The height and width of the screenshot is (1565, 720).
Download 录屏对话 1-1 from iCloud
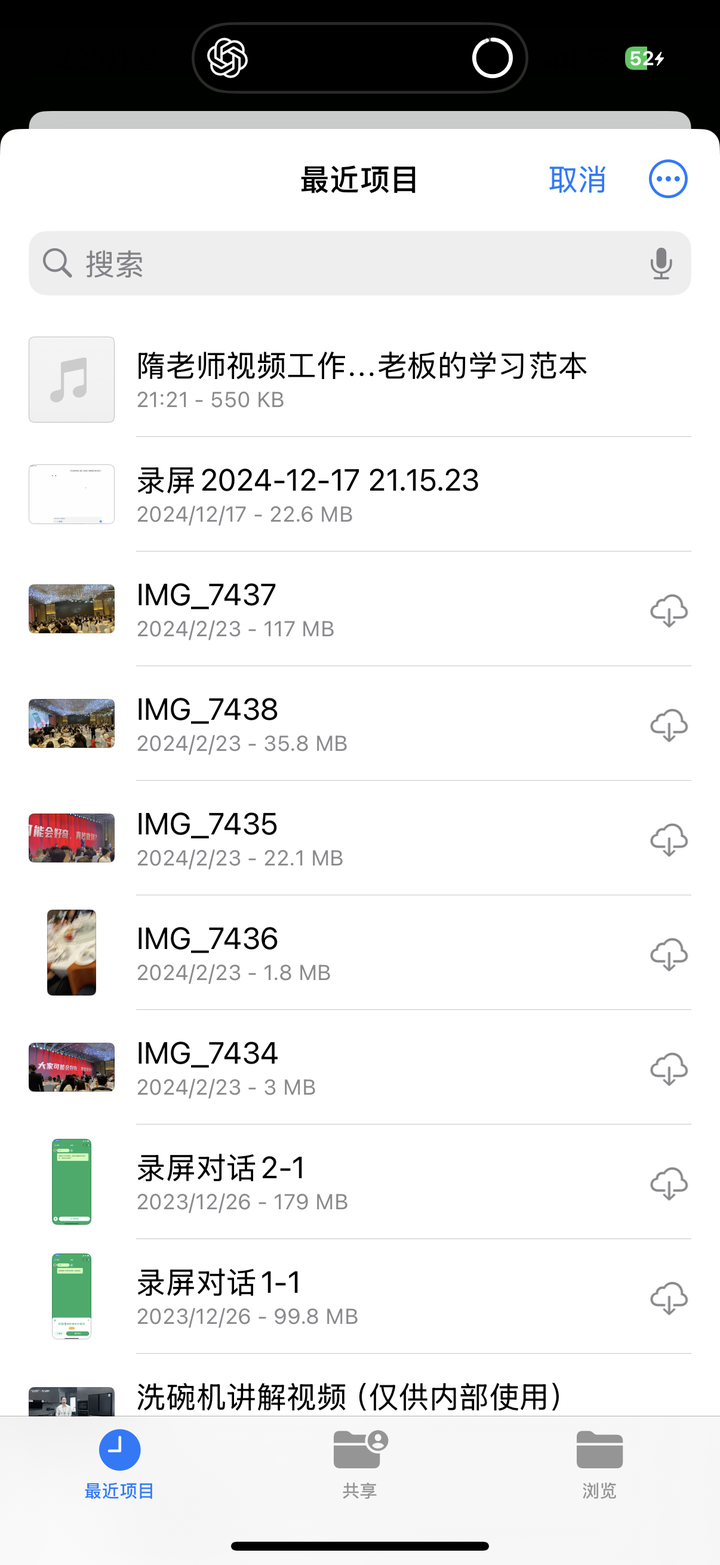(x=668, y=1297)
